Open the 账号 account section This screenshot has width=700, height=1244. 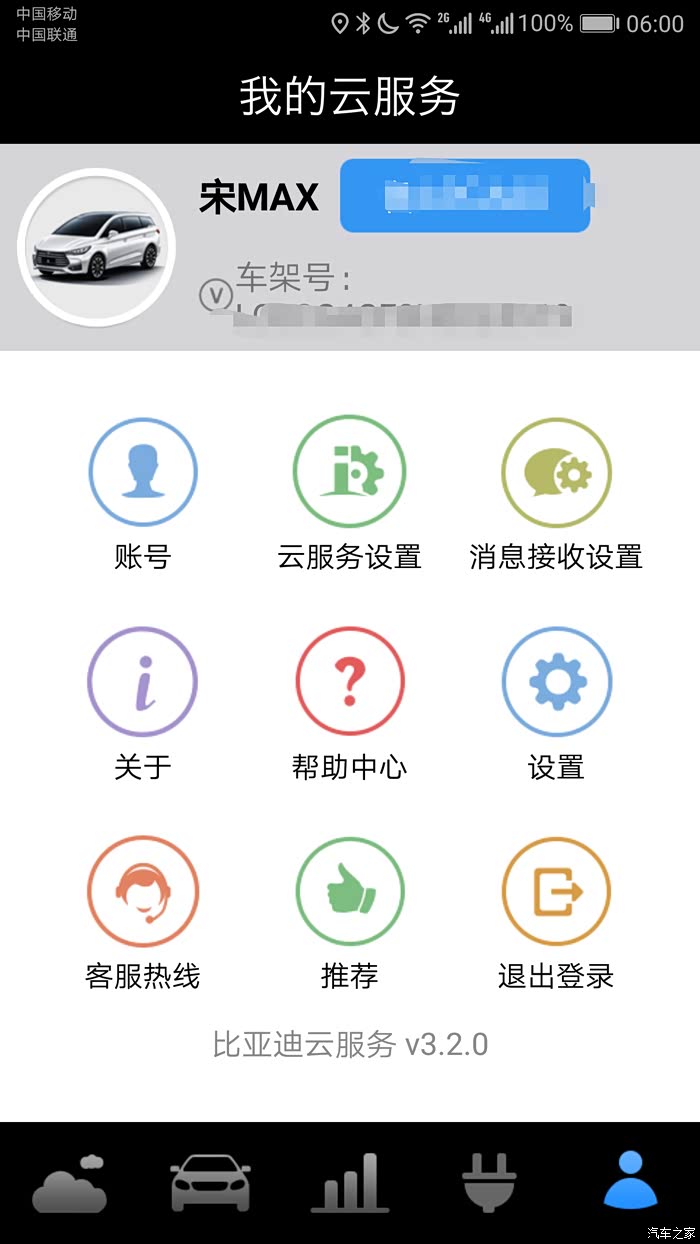(143, 473)
